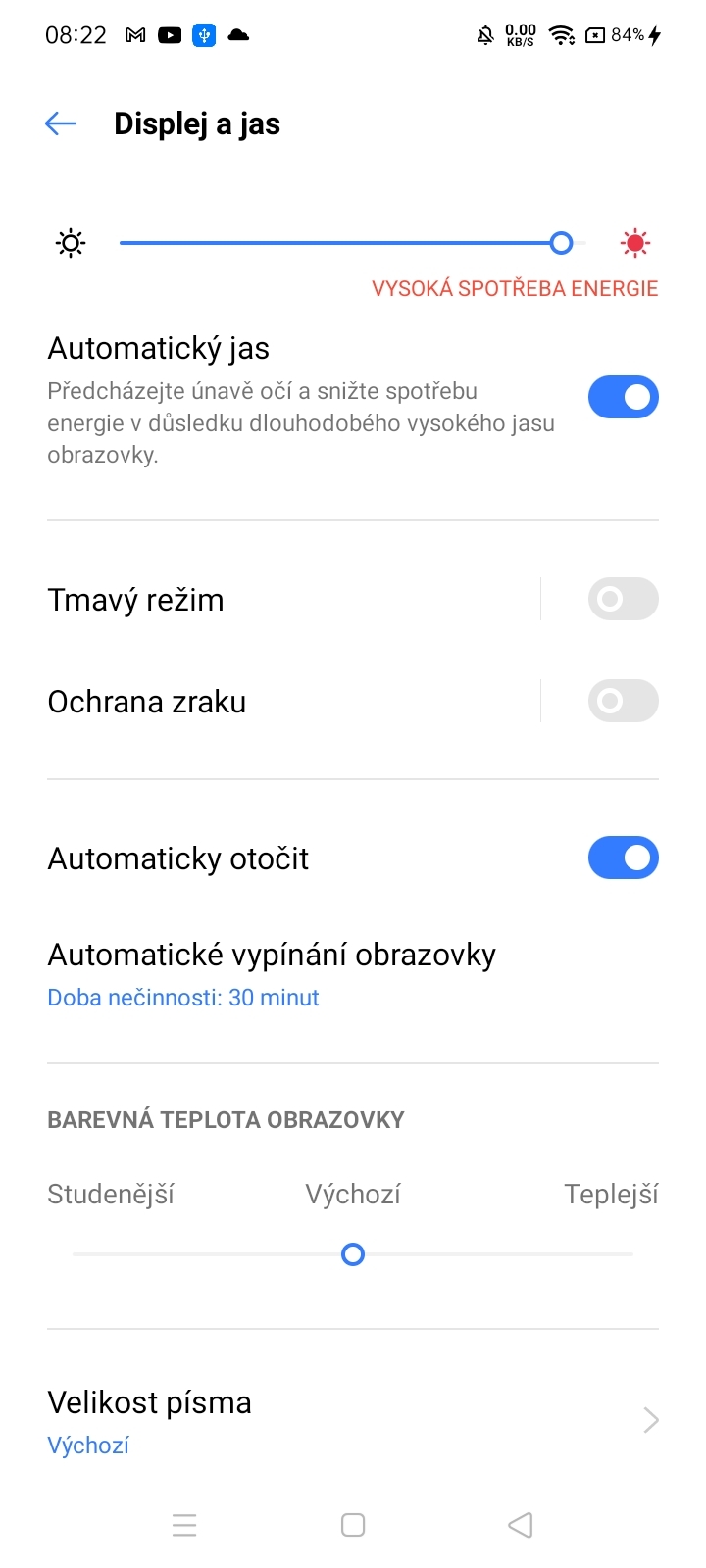Tap the small brightness sun icon

pos(70,242)
